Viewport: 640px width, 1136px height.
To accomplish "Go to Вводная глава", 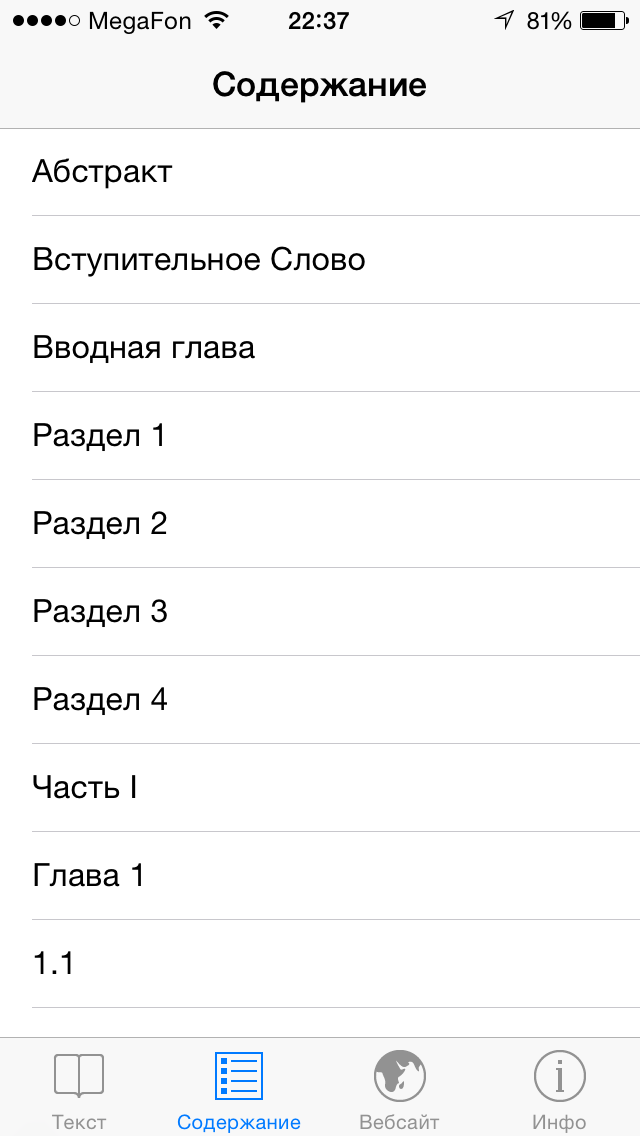I will pos(320,348).
